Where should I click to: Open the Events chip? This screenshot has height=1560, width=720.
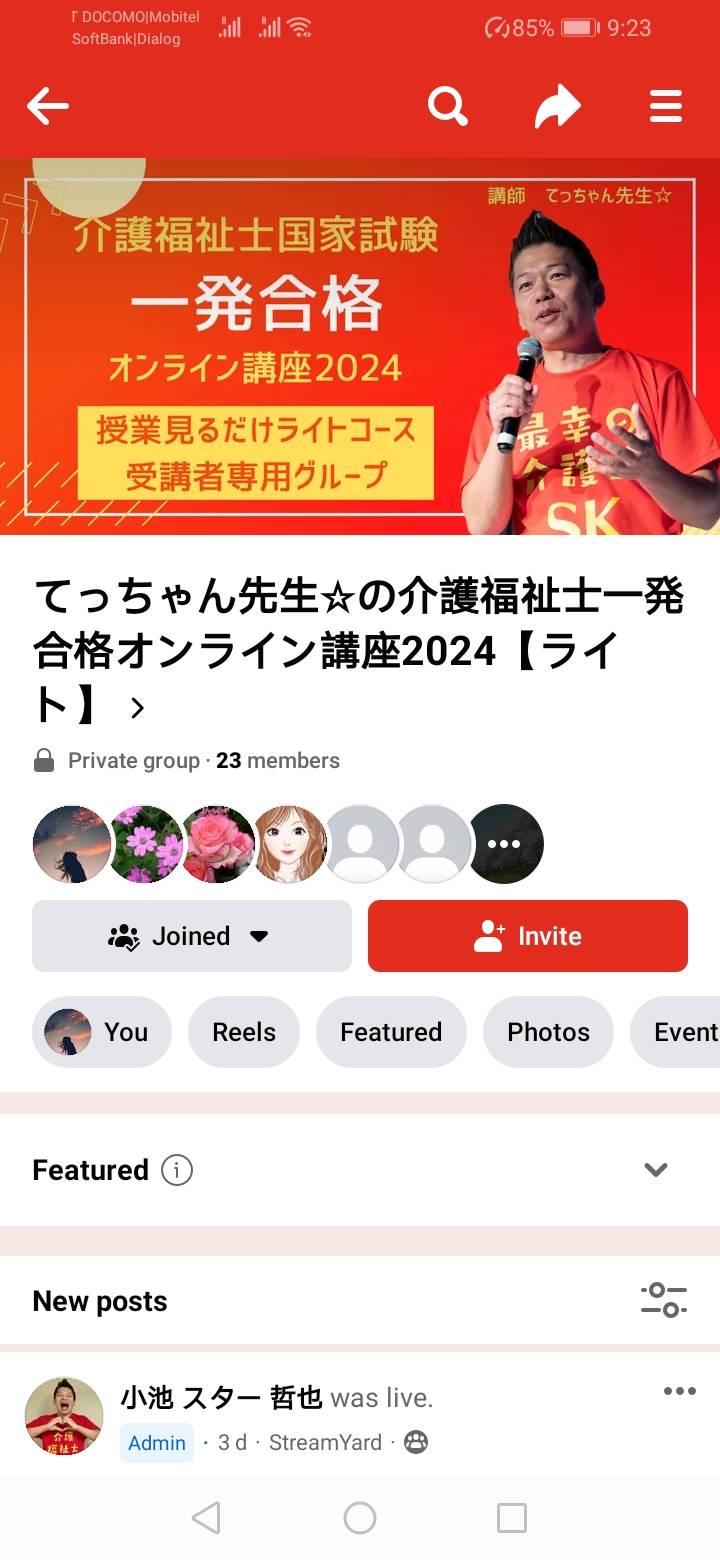coord(675,1032)
